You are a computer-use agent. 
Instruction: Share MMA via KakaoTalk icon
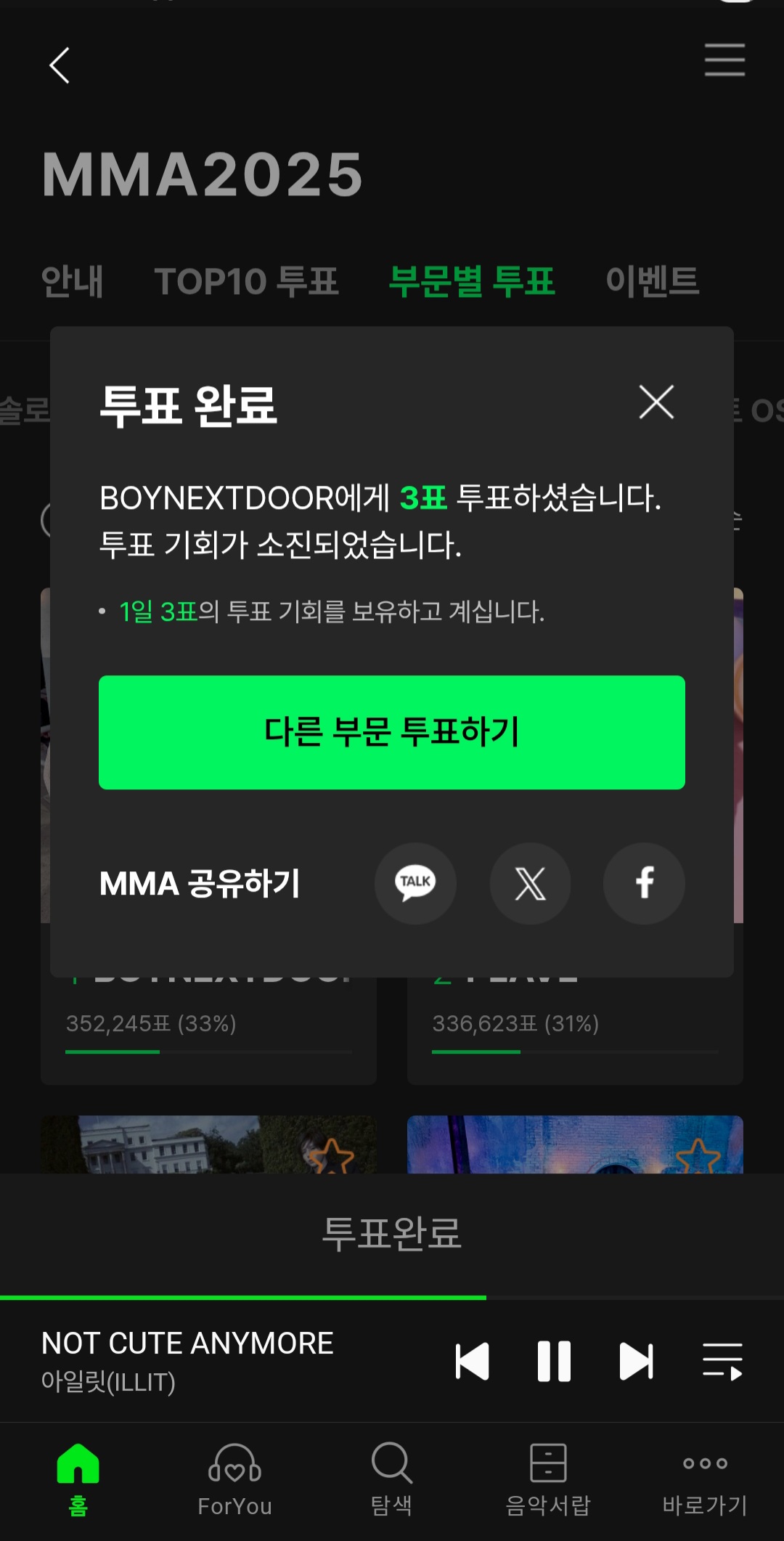point(415,883)
